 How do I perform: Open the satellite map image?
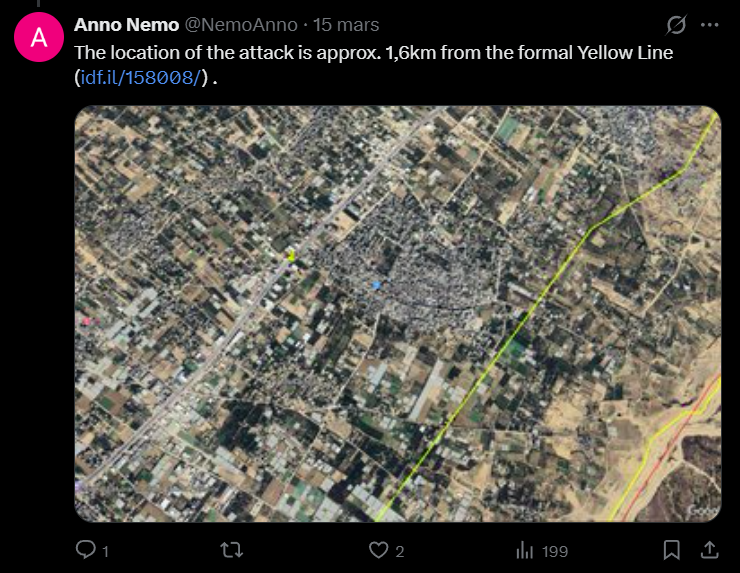(x=397, y=313)
